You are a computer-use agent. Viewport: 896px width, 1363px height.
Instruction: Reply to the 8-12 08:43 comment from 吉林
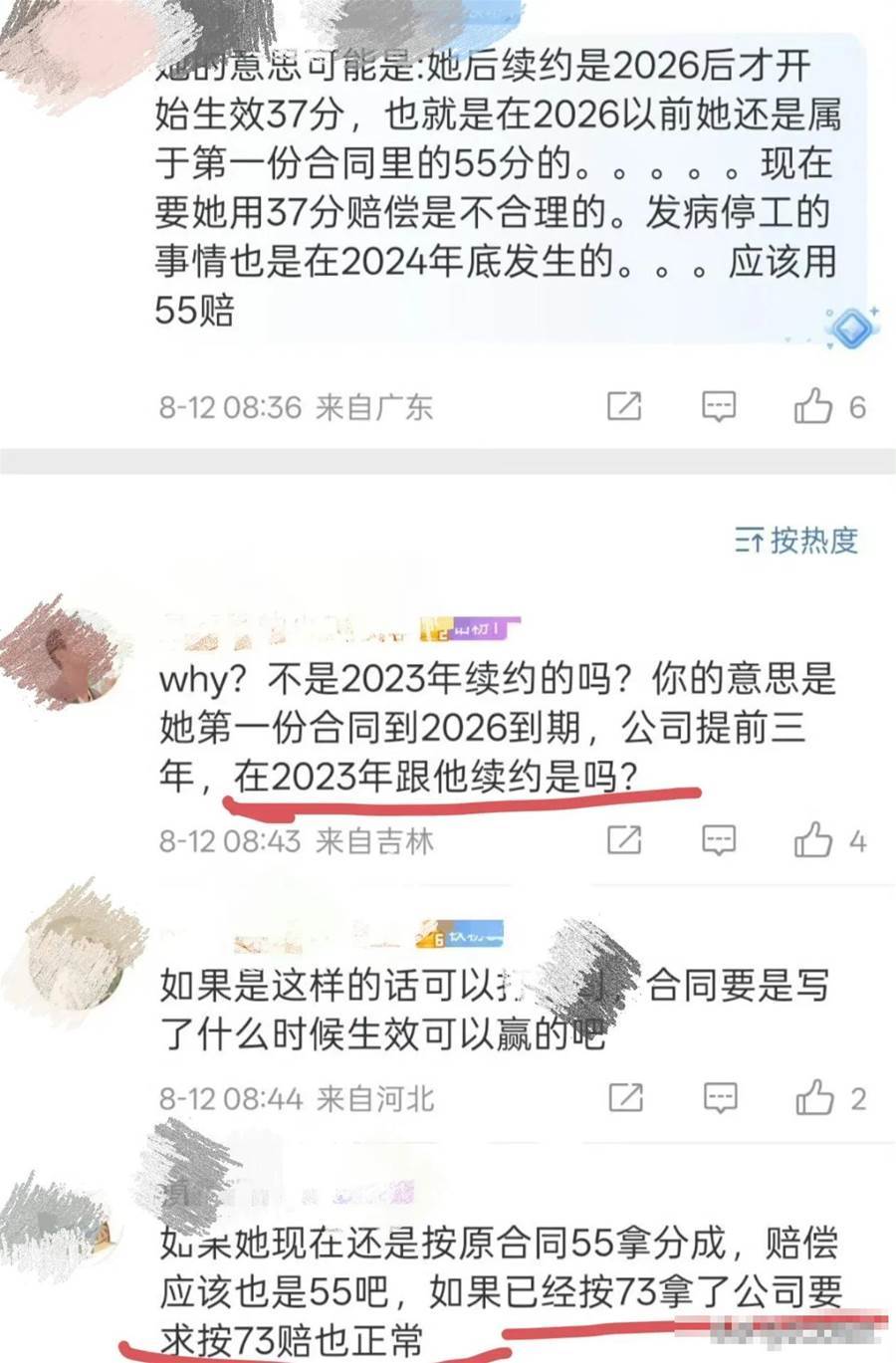[x=719, y=840]
